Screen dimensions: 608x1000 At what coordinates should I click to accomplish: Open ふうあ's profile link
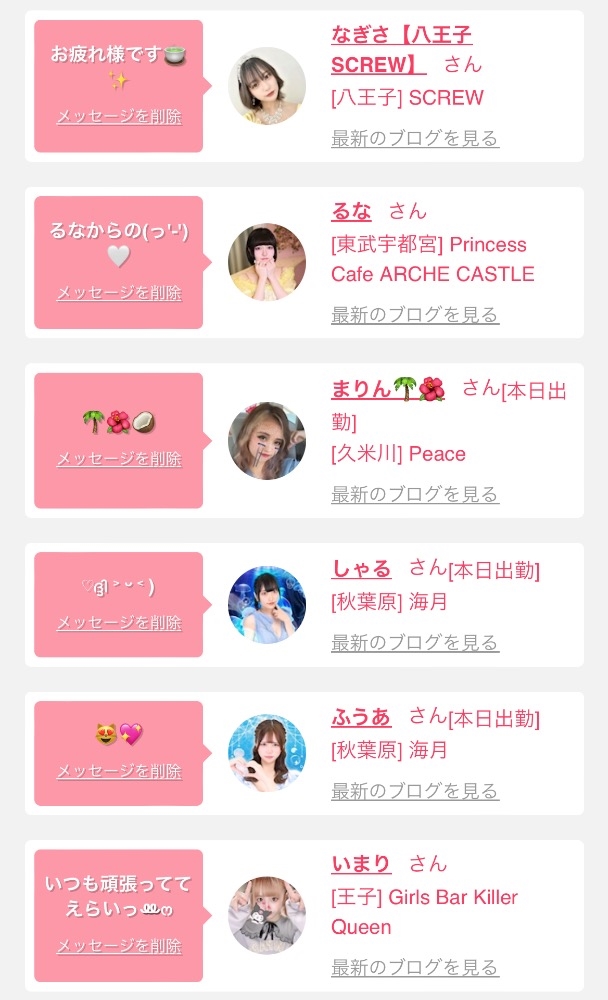click(361, 717)
